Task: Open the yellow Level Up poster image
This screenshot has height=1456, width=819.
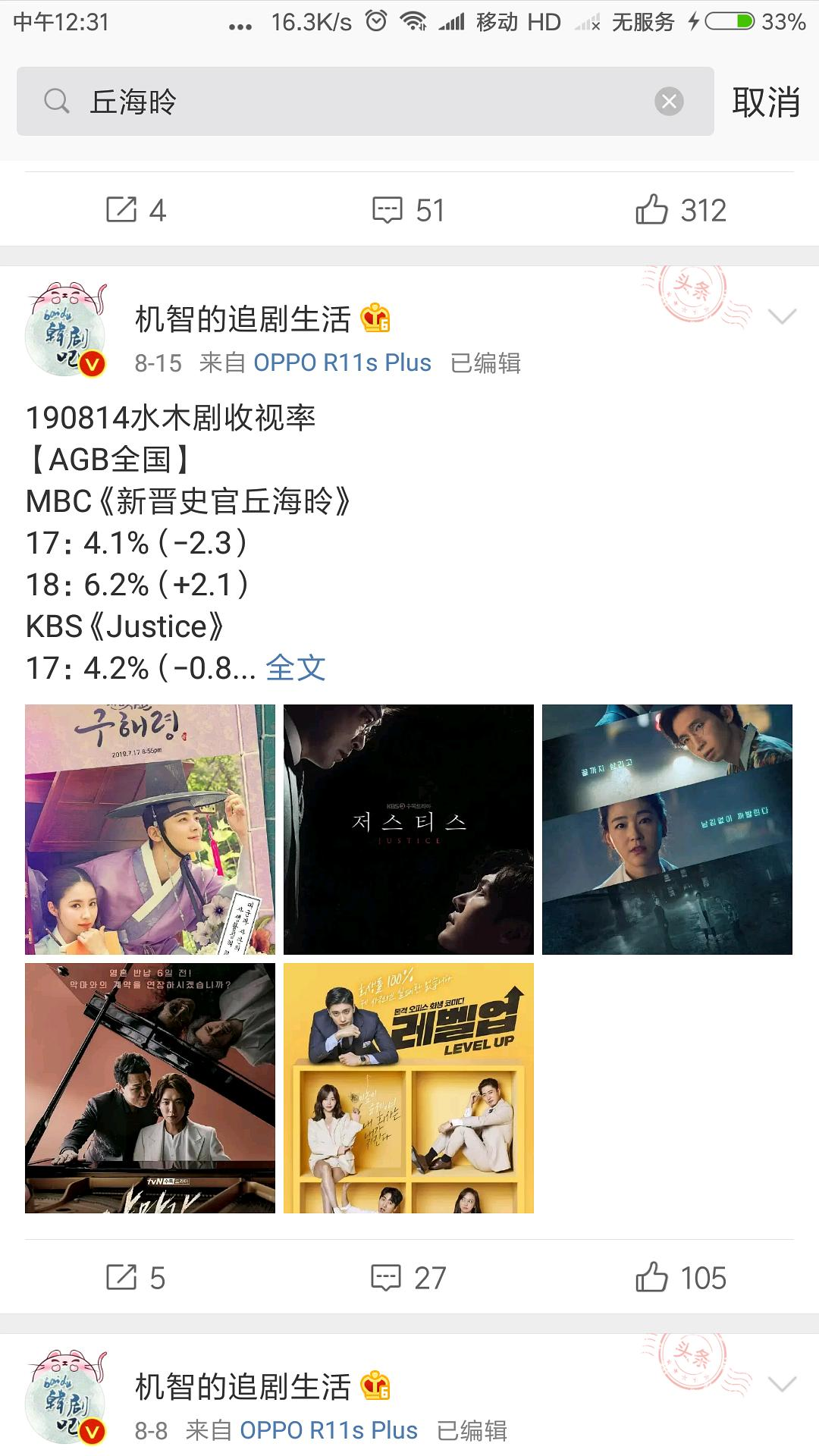Action: click(409, 1088)
